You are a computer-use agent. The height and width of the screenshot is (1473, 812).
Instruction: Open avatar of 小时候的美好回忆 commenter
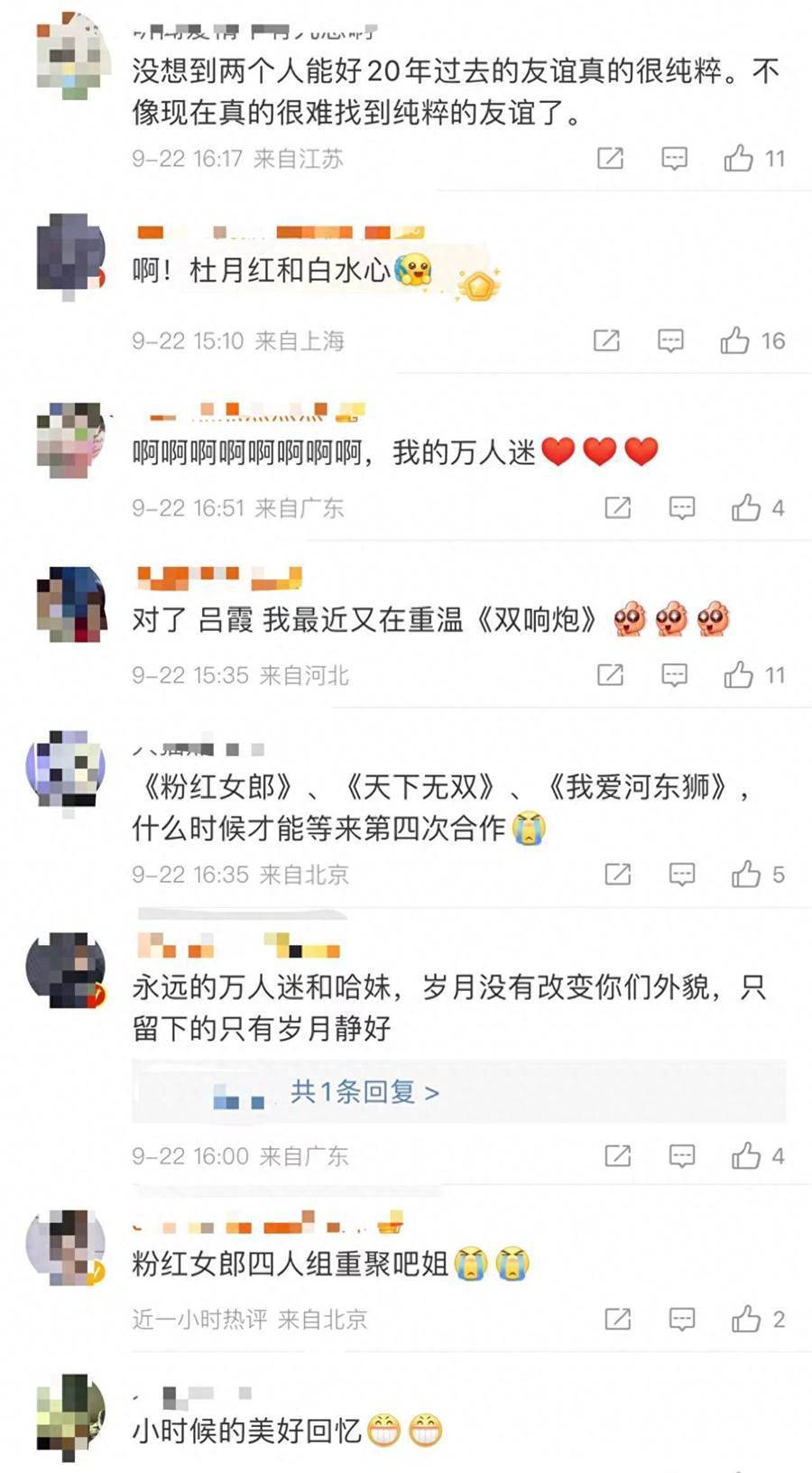69,1415
